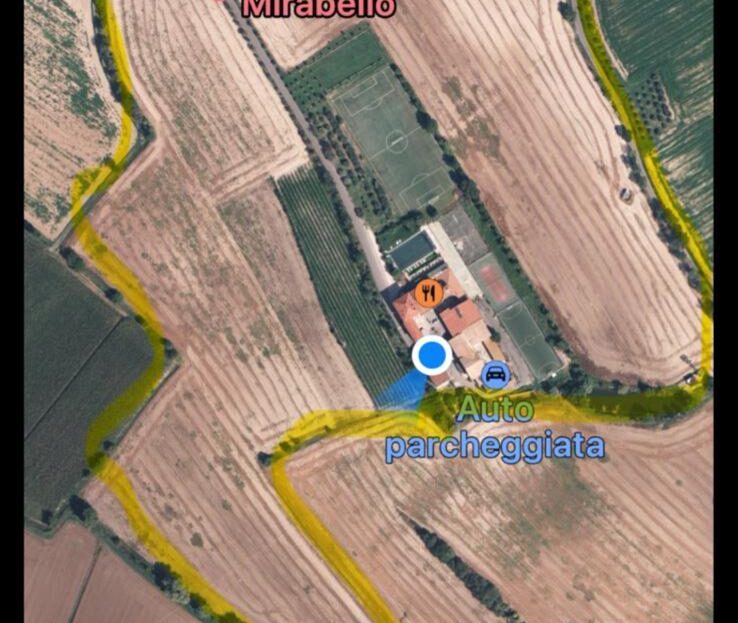This screenshot has height=623, width=738.
Task: Open the orange restaurant marker
Action: pos(430,292)
